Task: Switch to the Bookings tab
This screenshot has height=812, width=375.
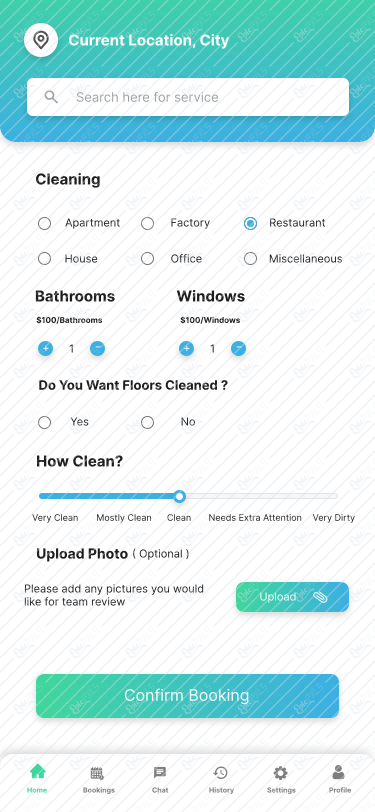Action: click(x=98, y=780)
